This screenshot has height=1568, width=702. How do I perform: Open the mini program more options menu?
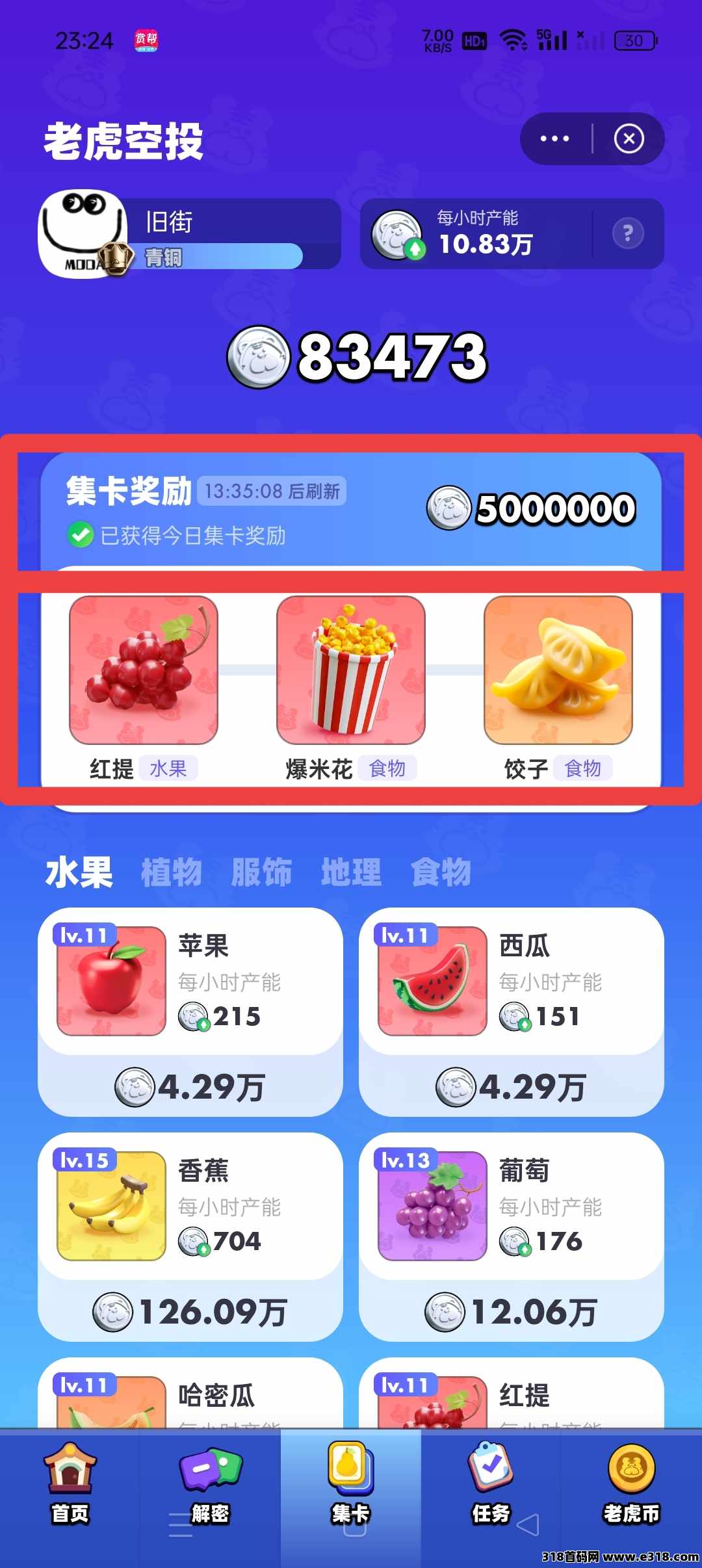click(554, 138)
